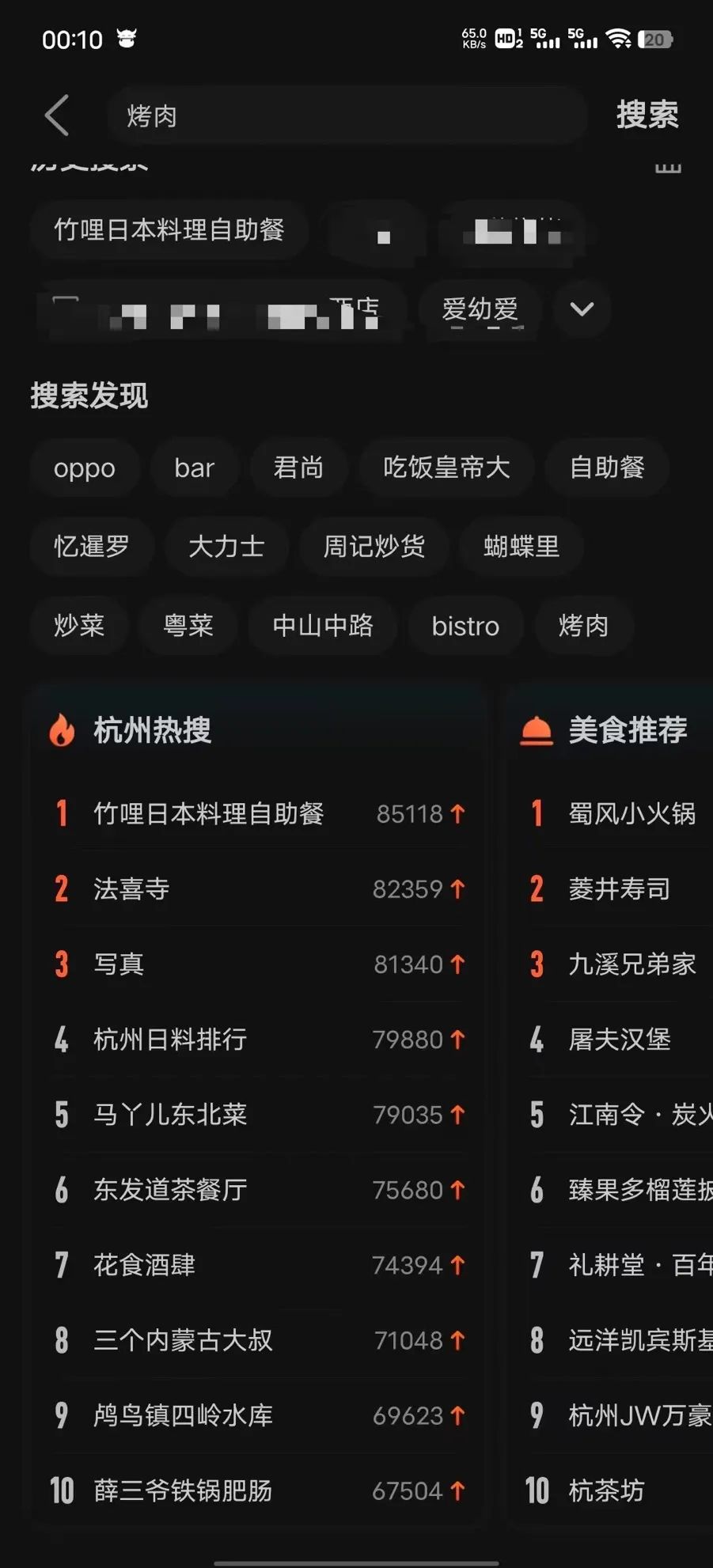This screenshot has height=1568, width=713.
Task: Tap the 搜索 button
Action: [647, 116]
